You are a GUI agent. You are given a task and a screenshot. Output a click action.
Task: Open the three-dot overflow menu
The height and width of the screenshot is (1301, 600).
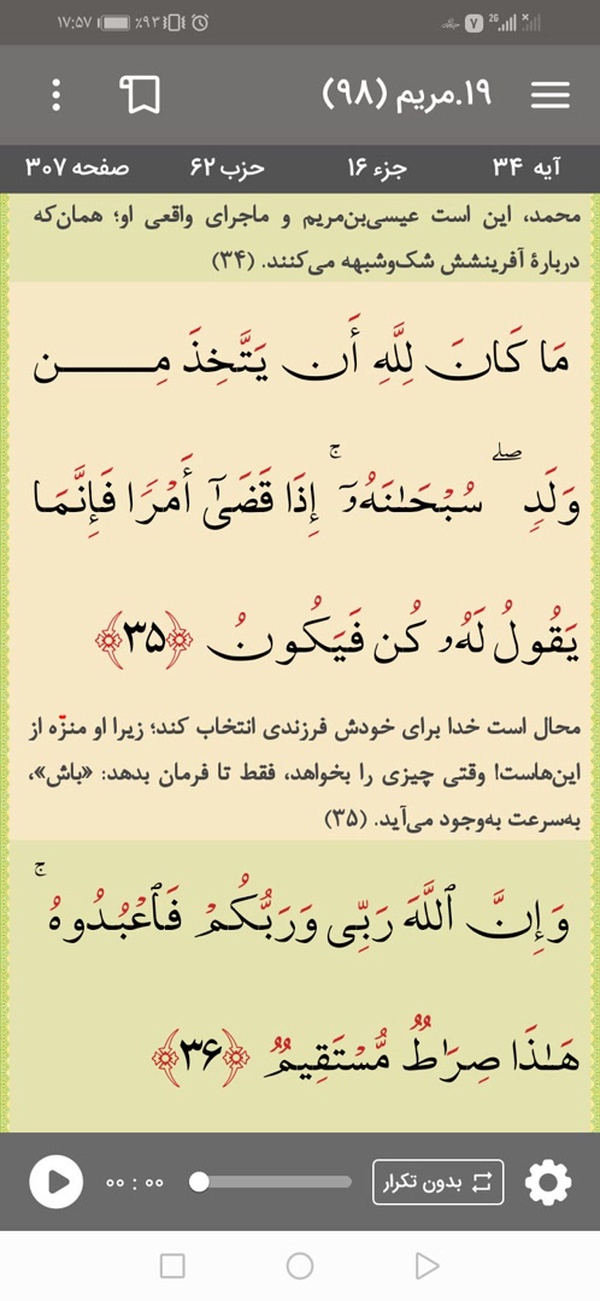tap(56, 95)
